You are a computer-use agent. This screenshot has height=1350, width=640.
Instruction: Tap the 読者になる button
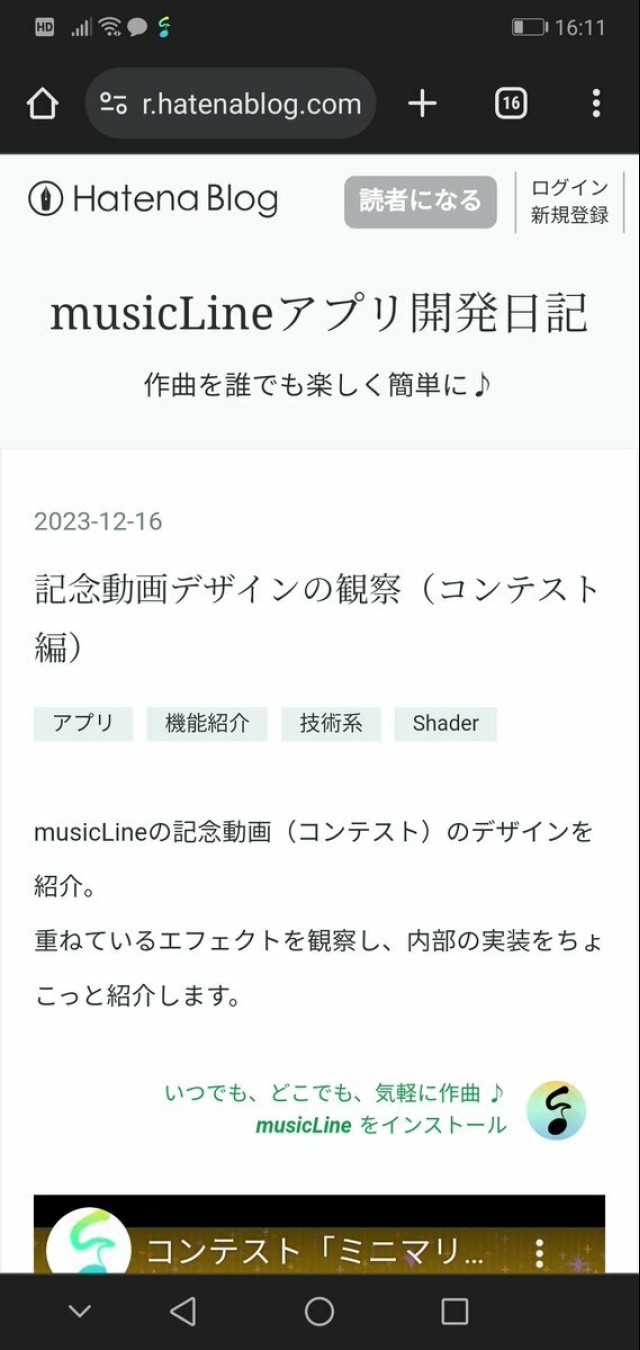420,201
